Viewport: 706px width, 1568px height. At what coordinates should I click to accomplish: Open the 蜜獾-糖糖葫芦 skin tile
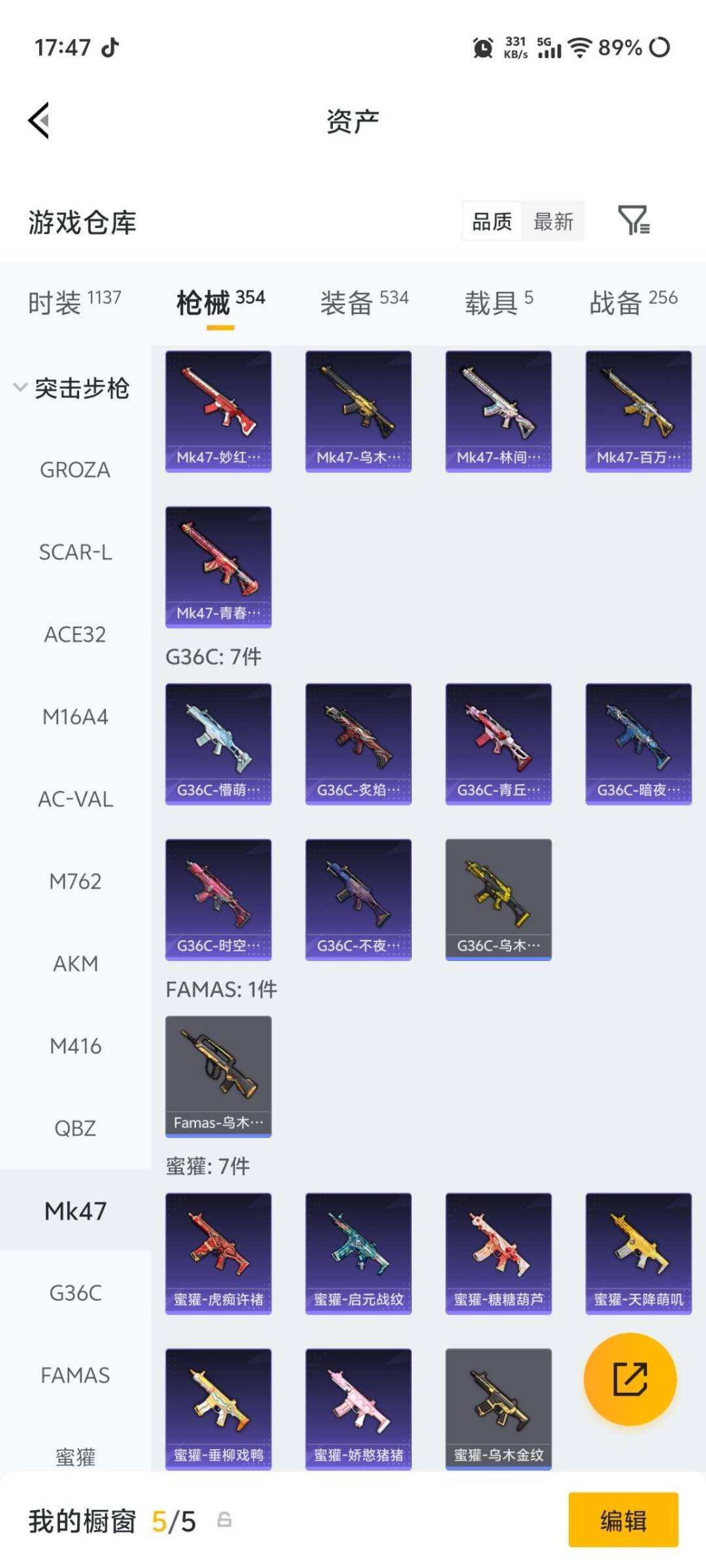tap(499, 1254)
